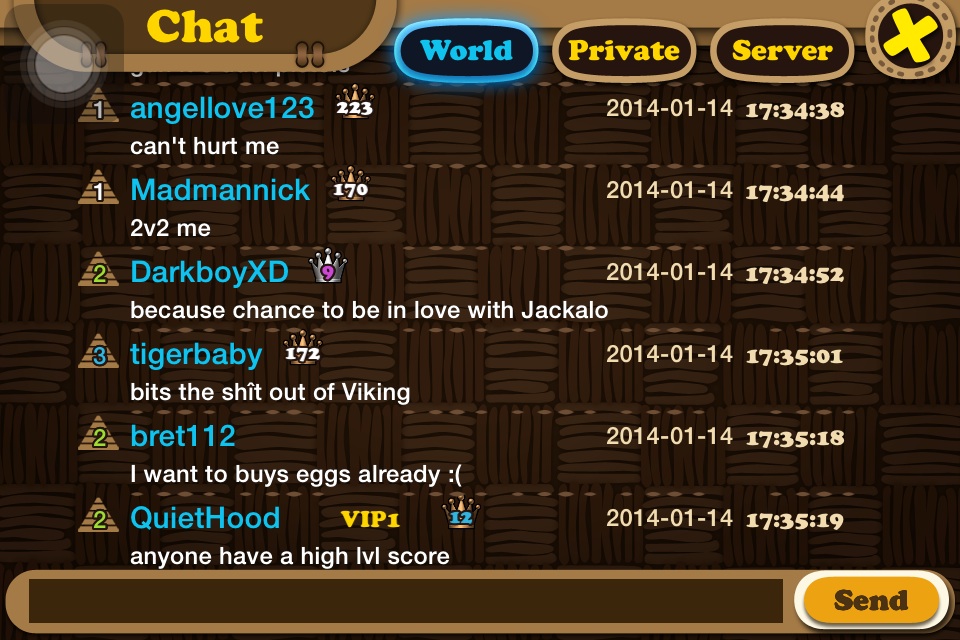The image size is (960, 640).
Task: Focus the chat message input field
Action: pyautogui.click(x=405, y=600)
